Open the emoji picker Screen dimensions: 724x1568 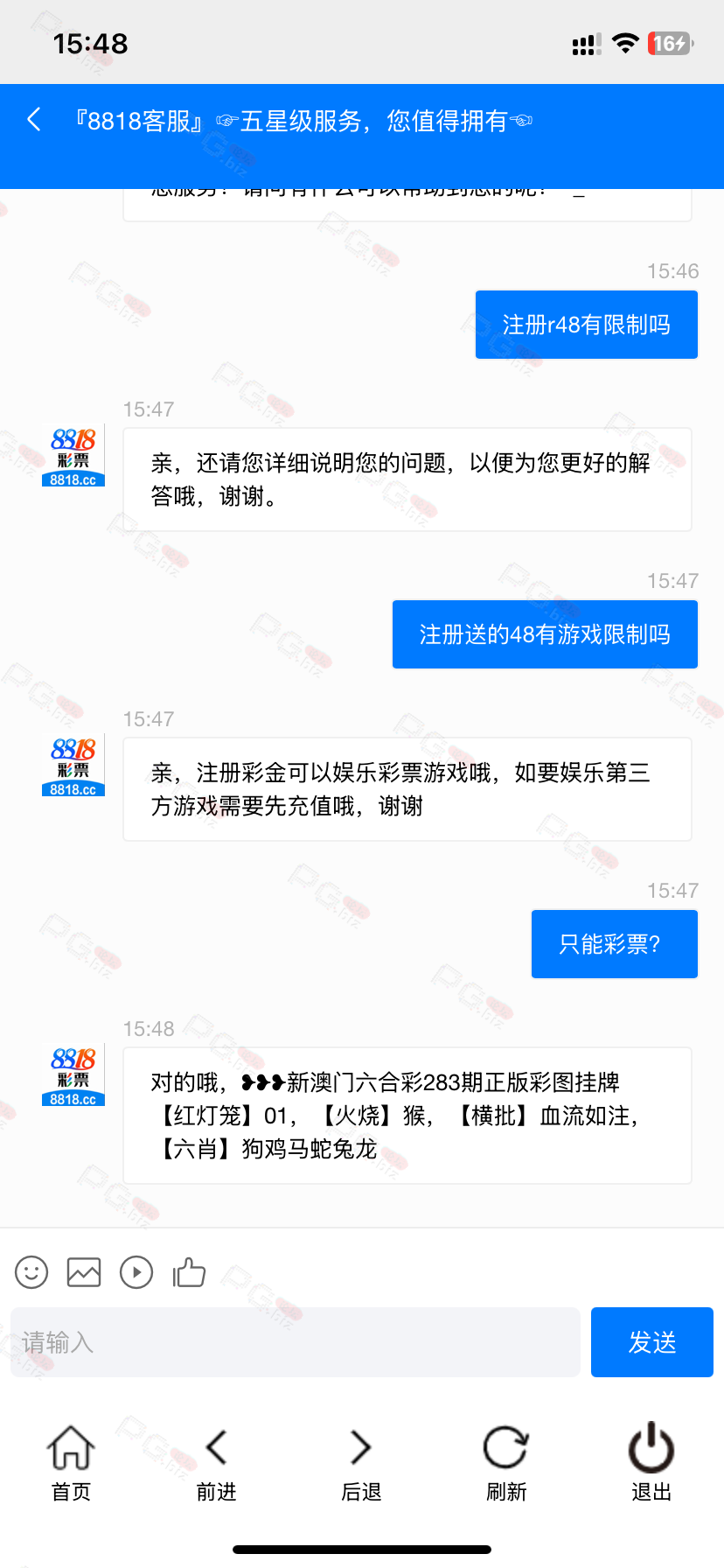31,1272
